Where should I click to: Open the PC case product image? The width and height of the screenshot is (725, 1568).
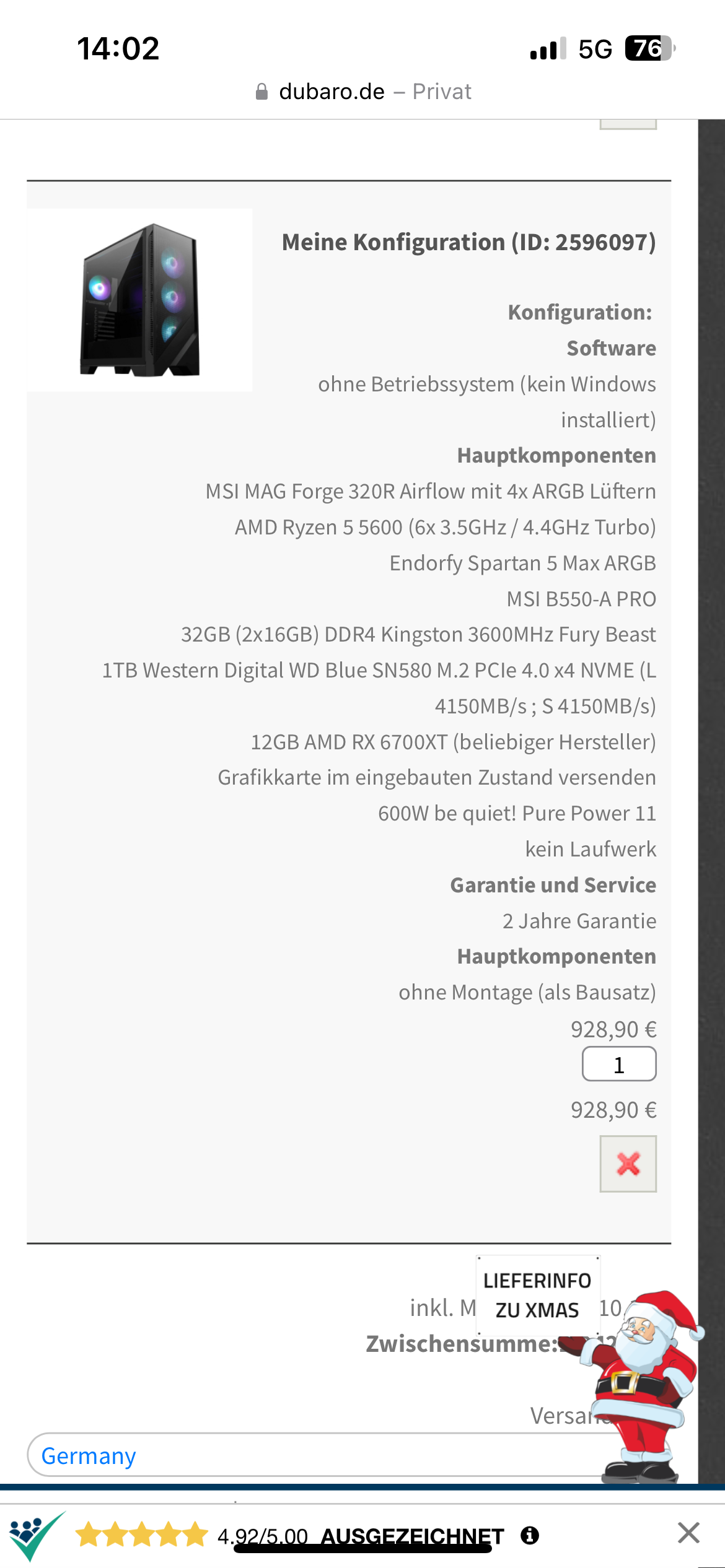(140, 300)
